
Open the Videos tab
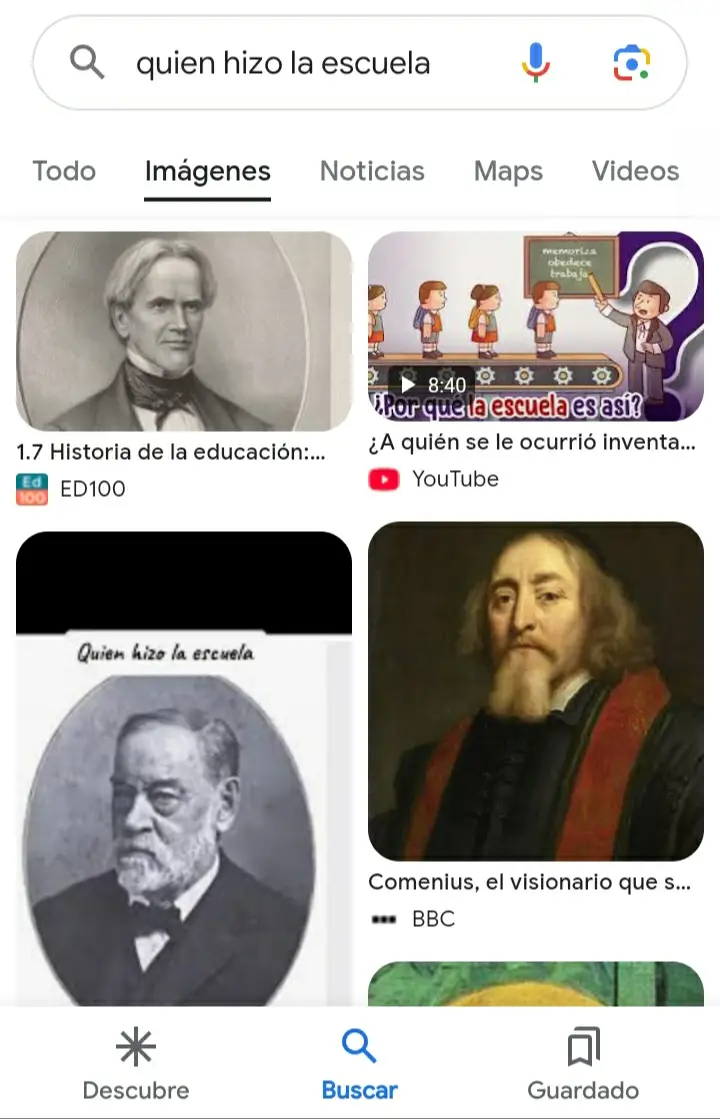[635, 171]
